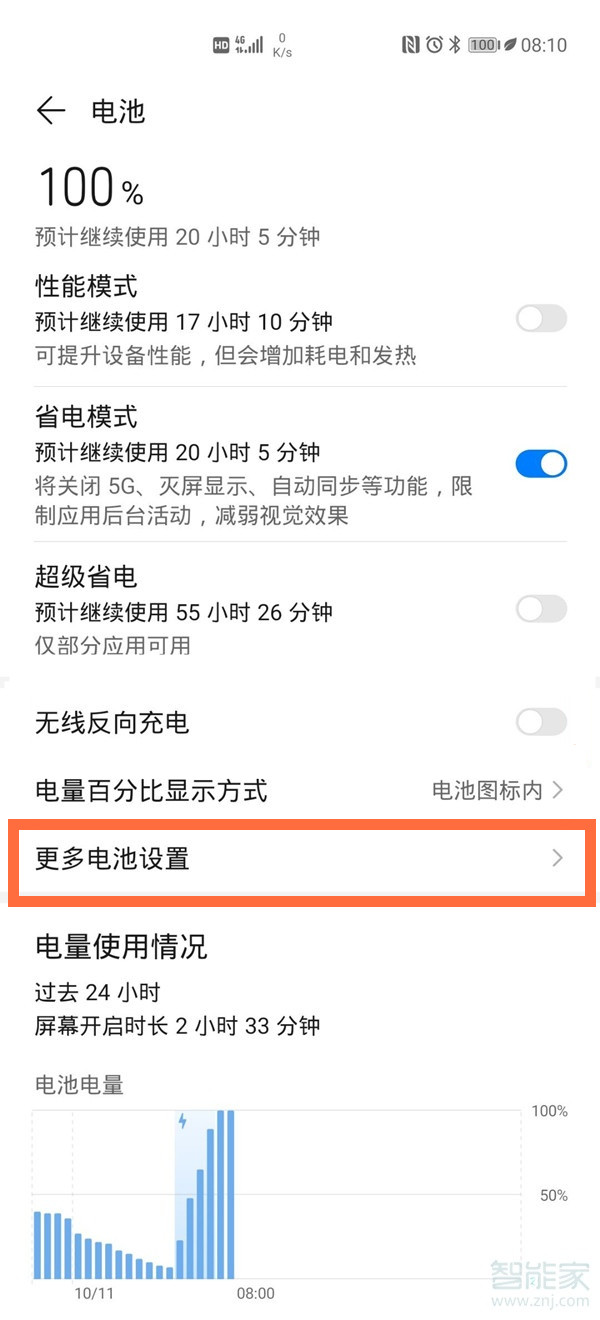Open 电量百分比显示方式 setting
Viewport: 600px width, 1320px height.
(x=300, y=791)
